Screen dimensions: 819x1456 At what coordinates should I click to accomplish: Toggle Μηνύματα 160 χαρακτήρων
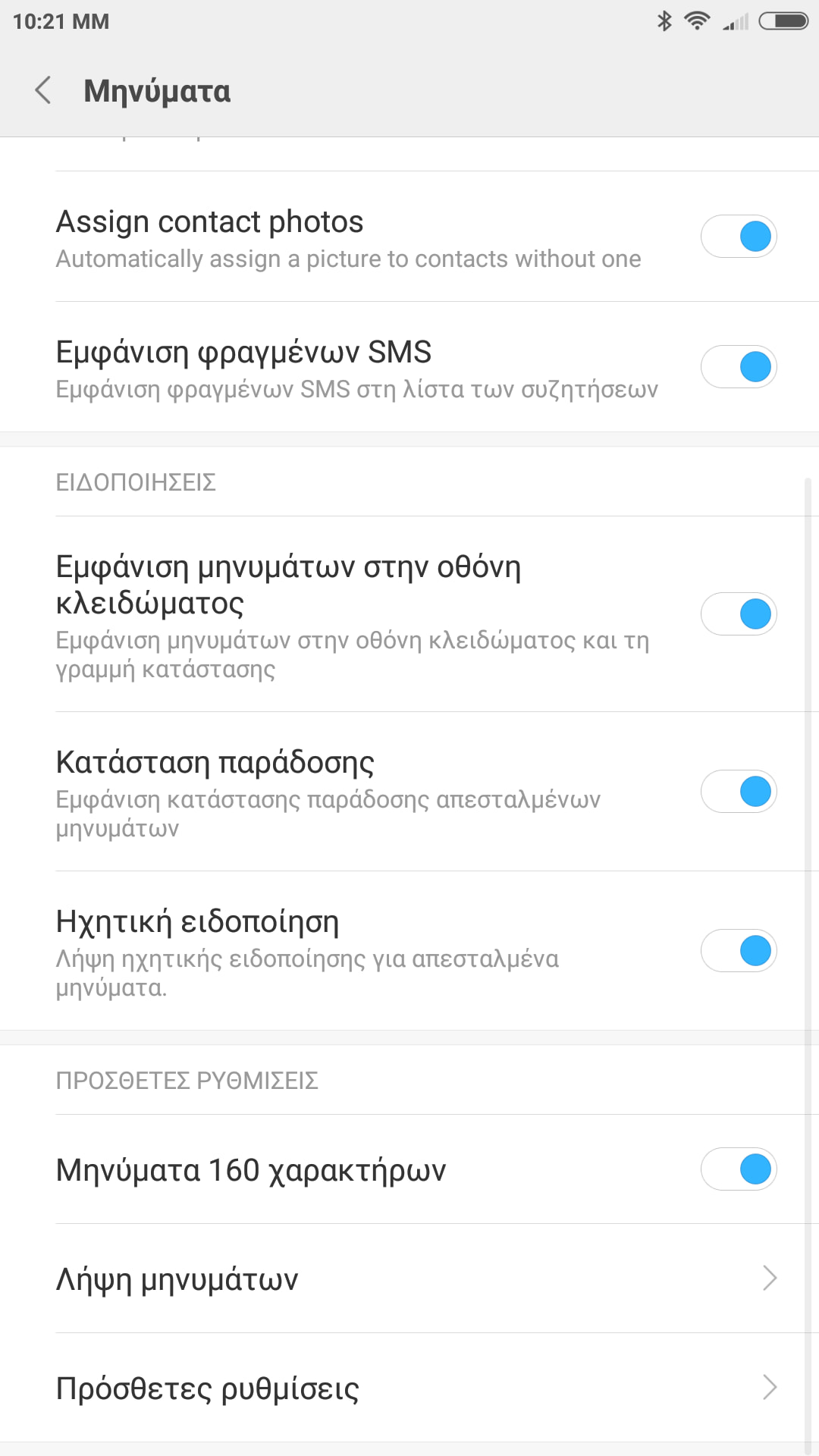738,1169
